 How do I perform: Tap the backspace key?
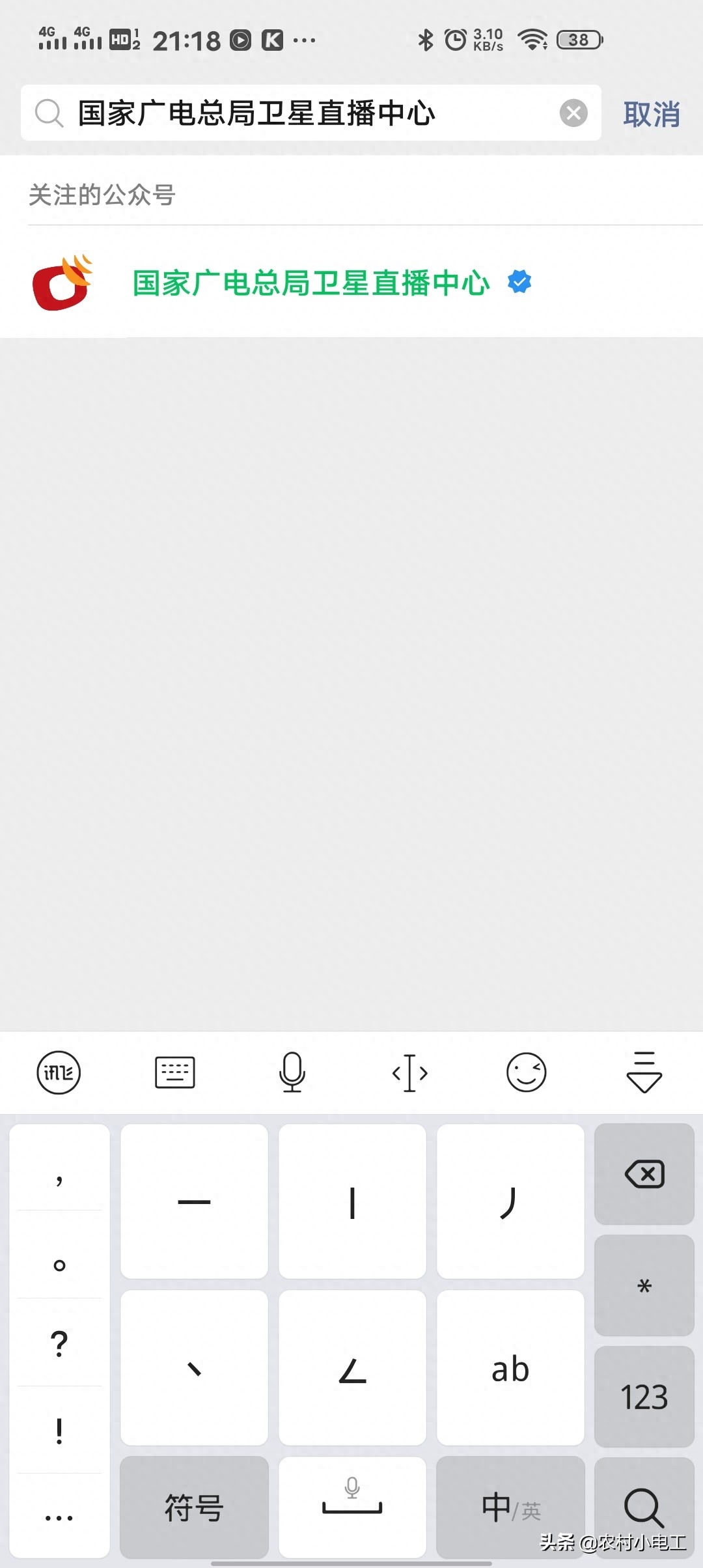click(644, 1174)
